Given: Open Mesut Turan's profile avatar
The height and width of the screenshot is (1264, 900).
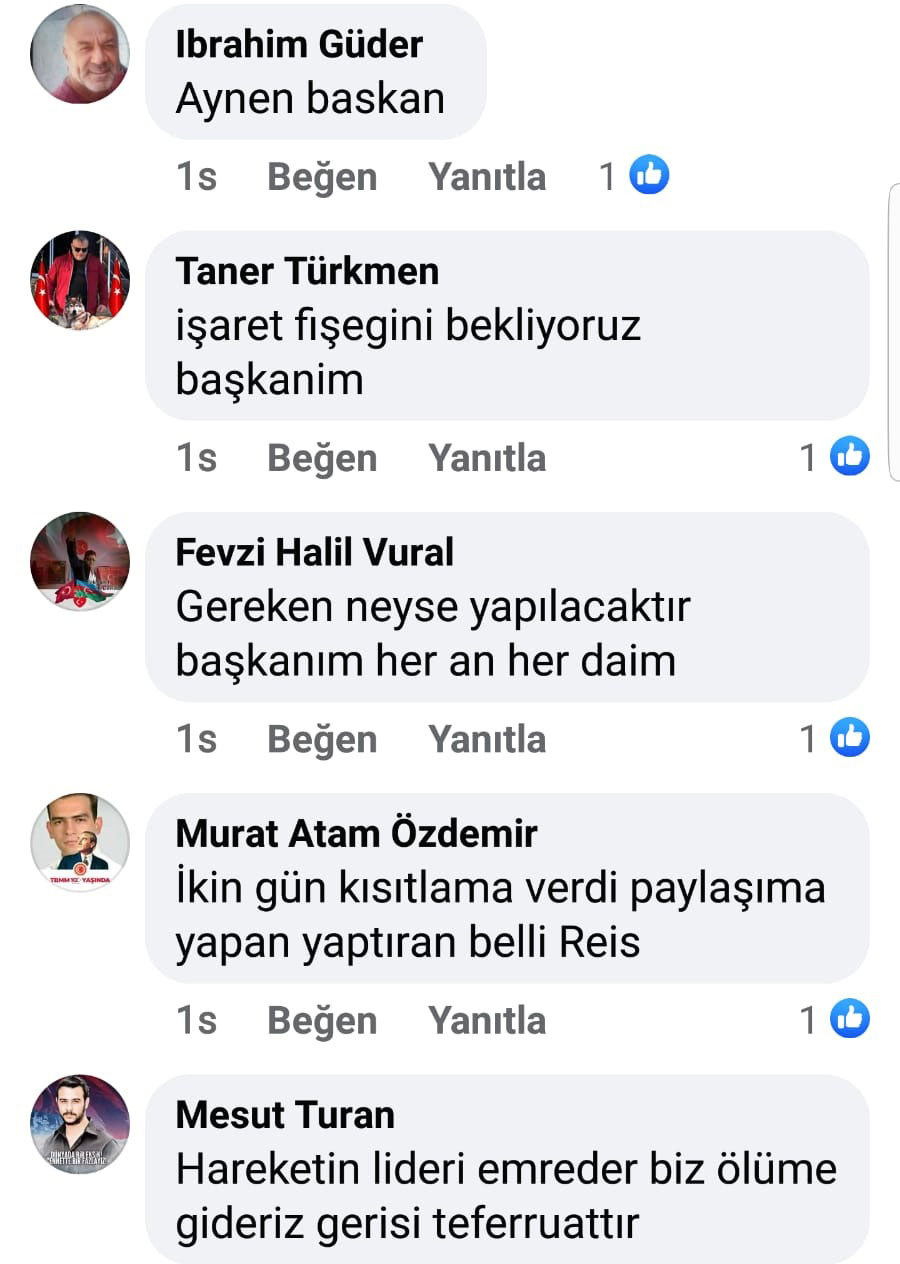Looking at the screenshot, I should click(80, 1124).
